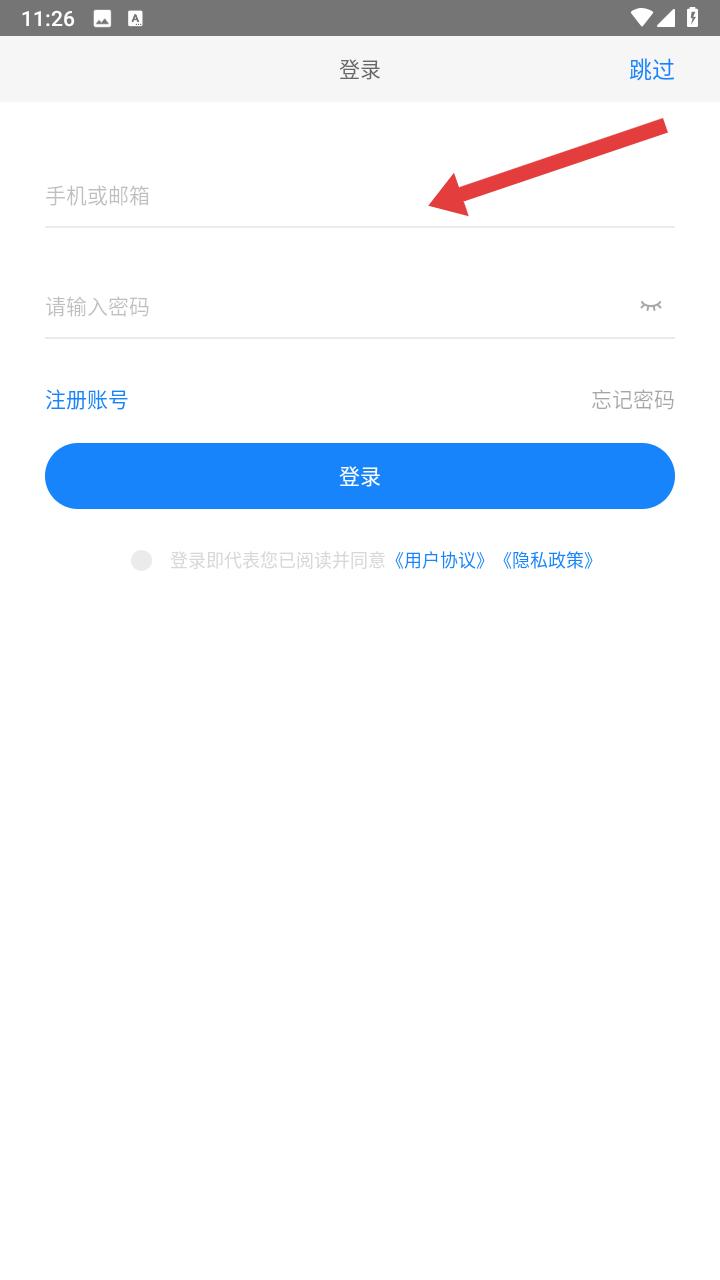
Task: Open the 《用户协议》 link
Action: click(440, 560)
